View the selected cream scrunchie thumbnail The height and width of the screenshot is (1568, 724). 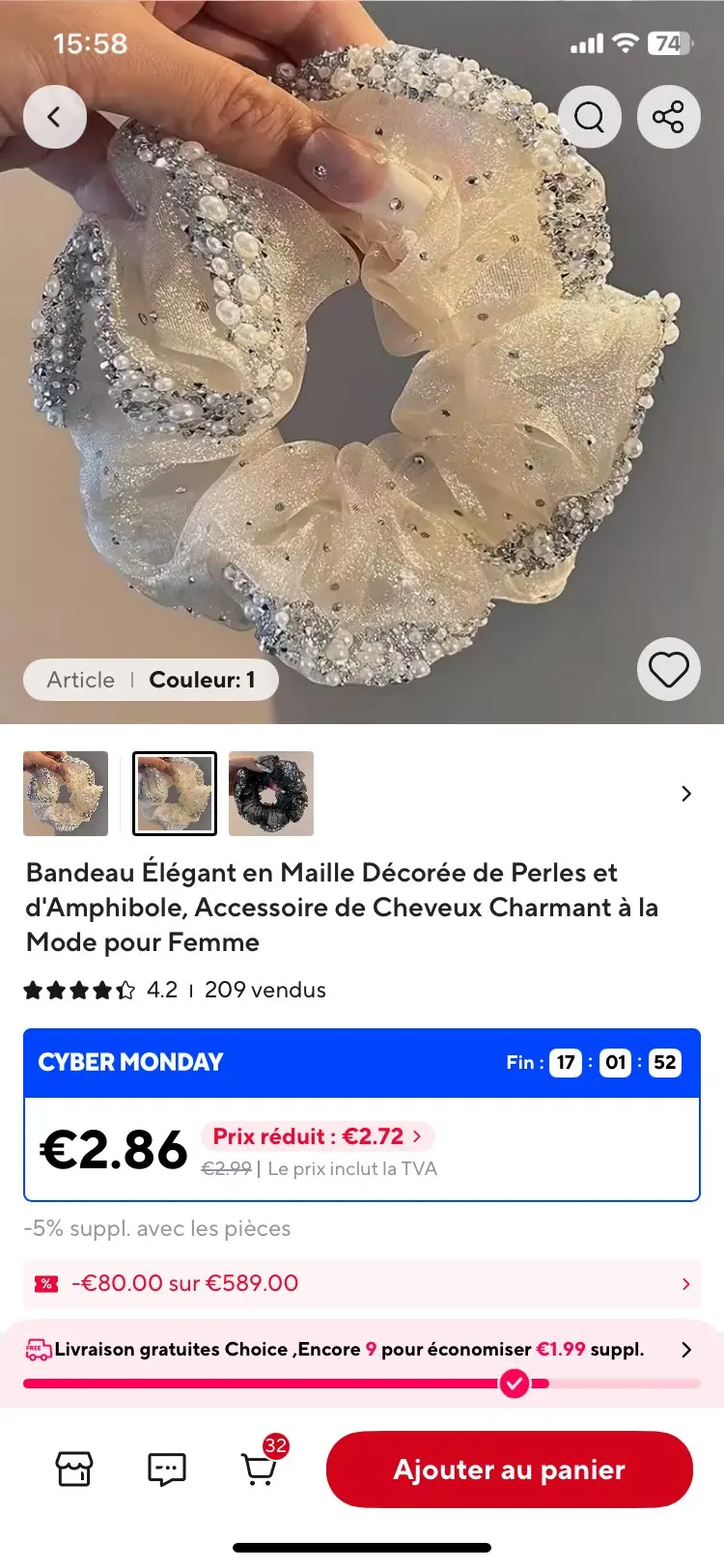pyautogui.click(x=175, y=794)
